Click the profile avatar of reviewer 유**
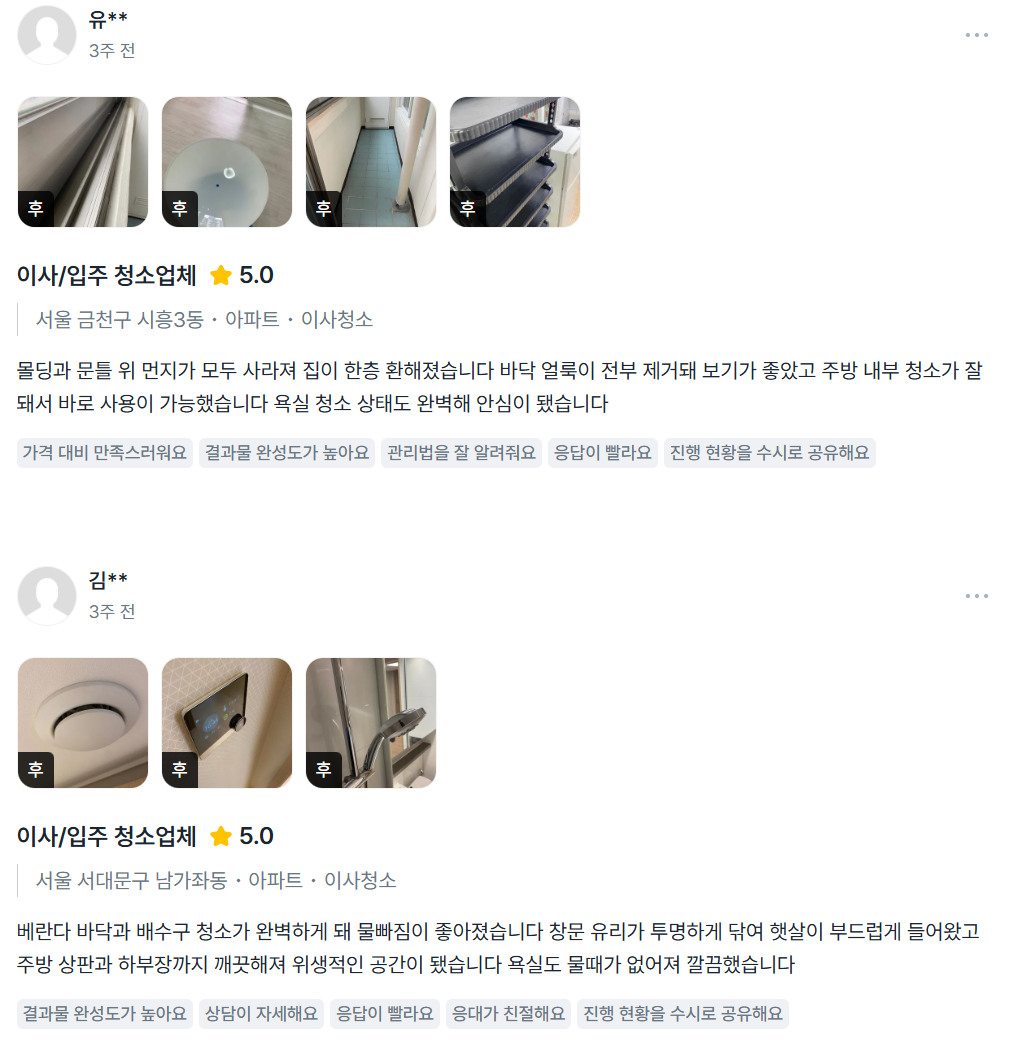 click(47, 35)
